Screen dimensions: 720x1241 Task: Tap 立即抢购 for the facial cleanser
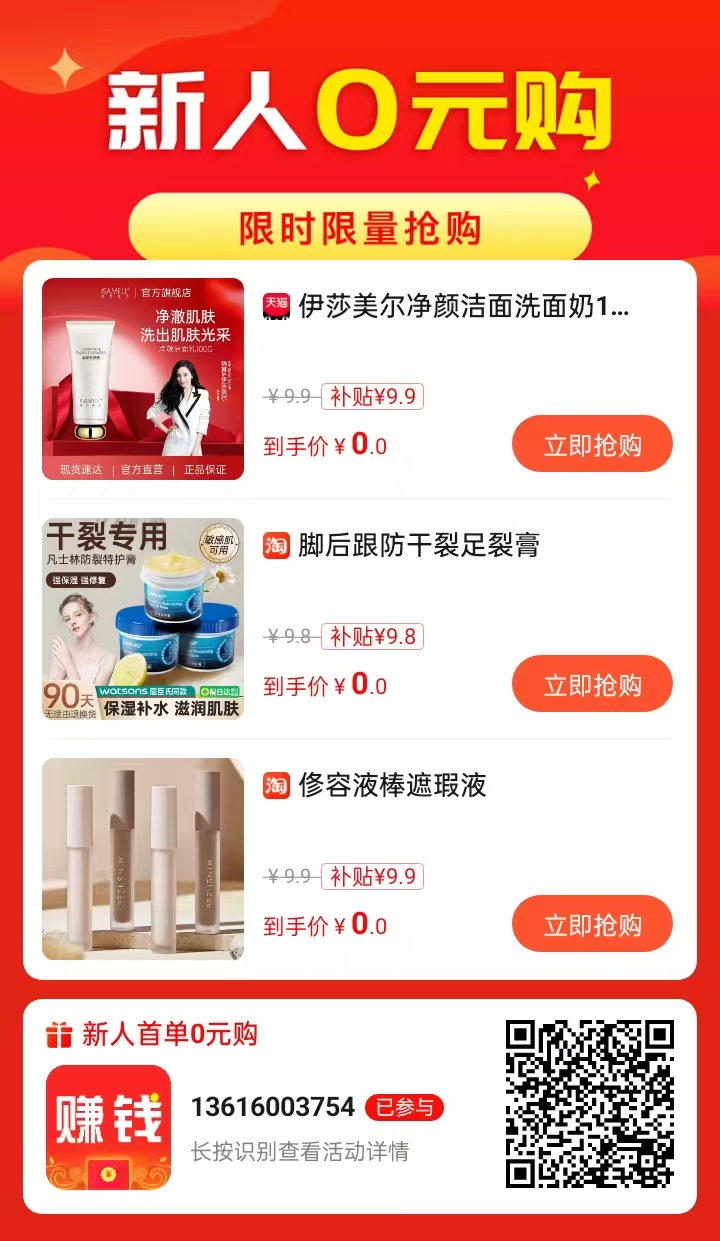tap(592, 443)
